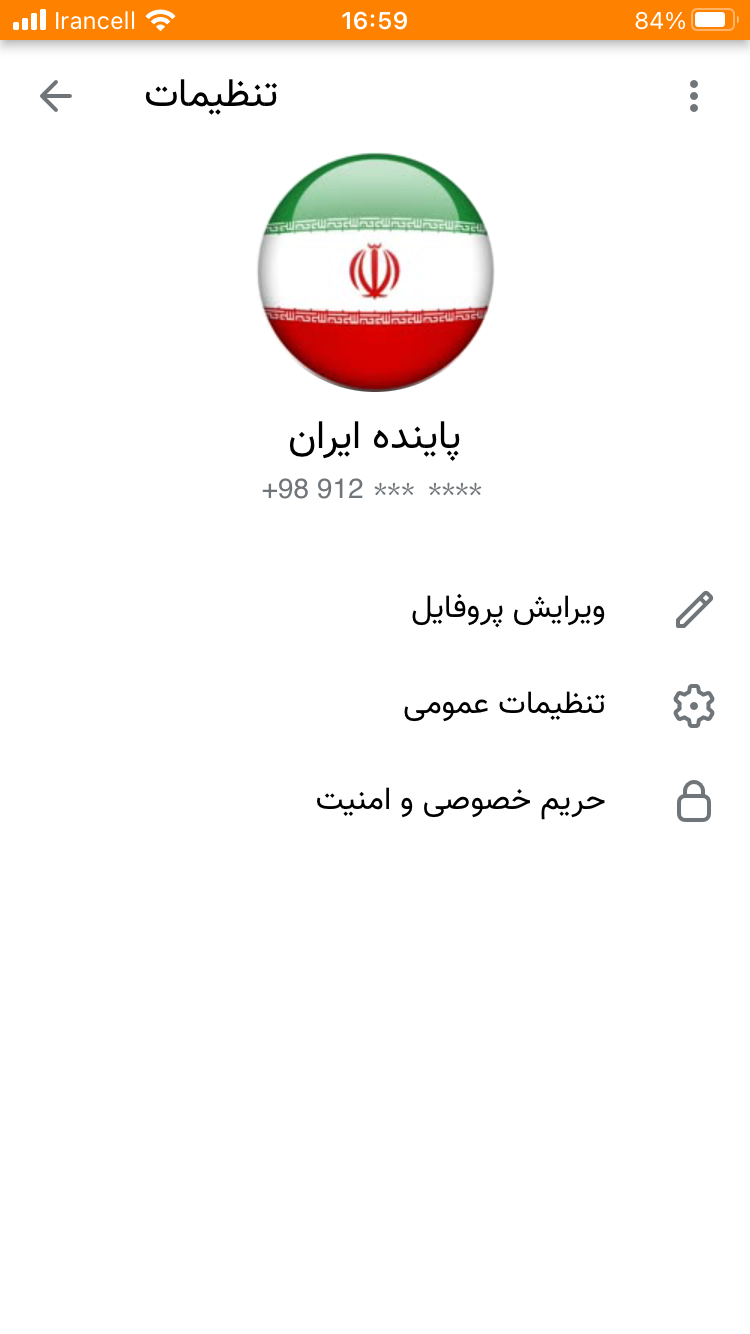Tap the profile name 'پاینده ایران'
The image size is (750, 1334).
[x=375, y=436]
